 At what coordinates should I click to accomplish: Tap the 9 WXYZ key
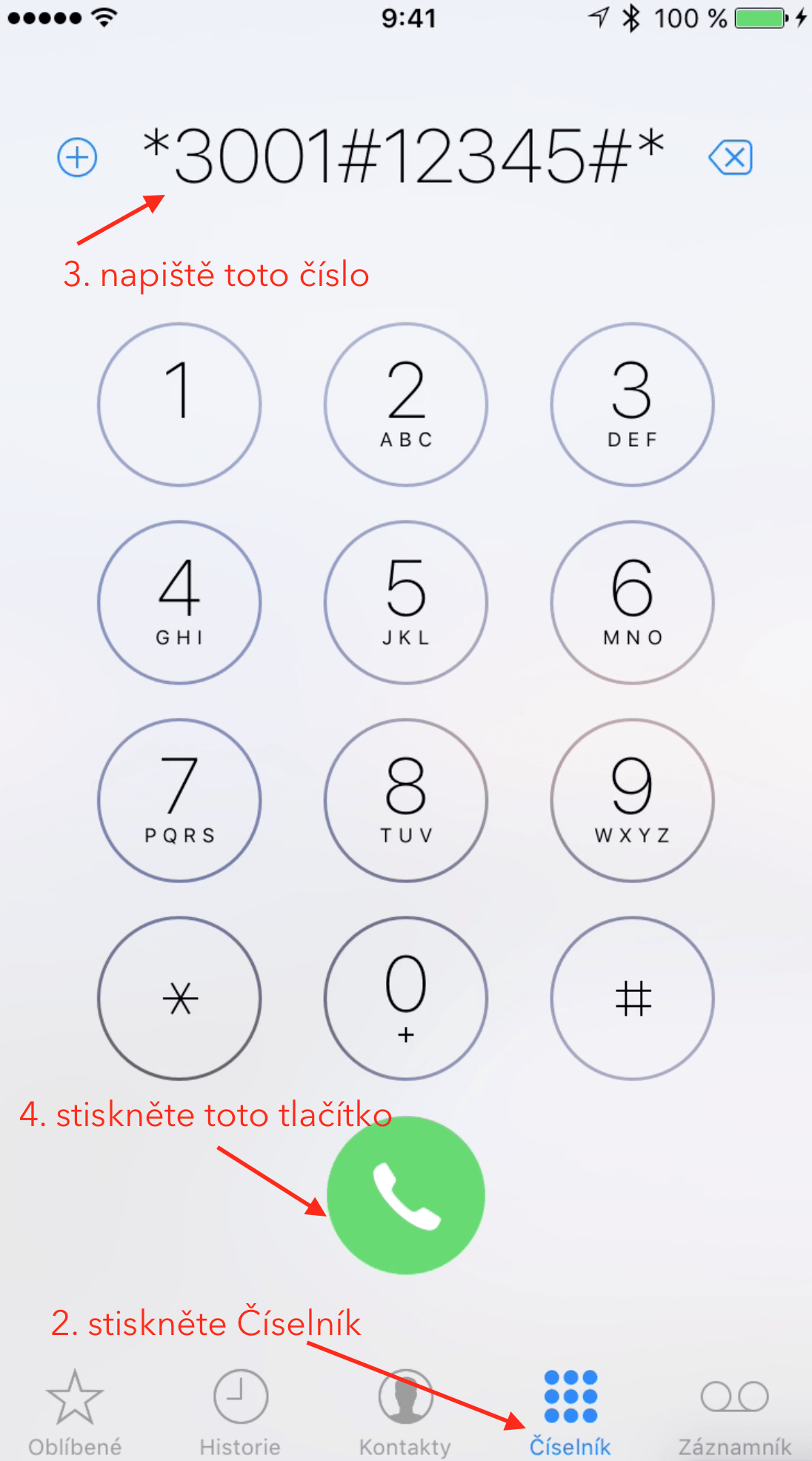tap(633, 800)
